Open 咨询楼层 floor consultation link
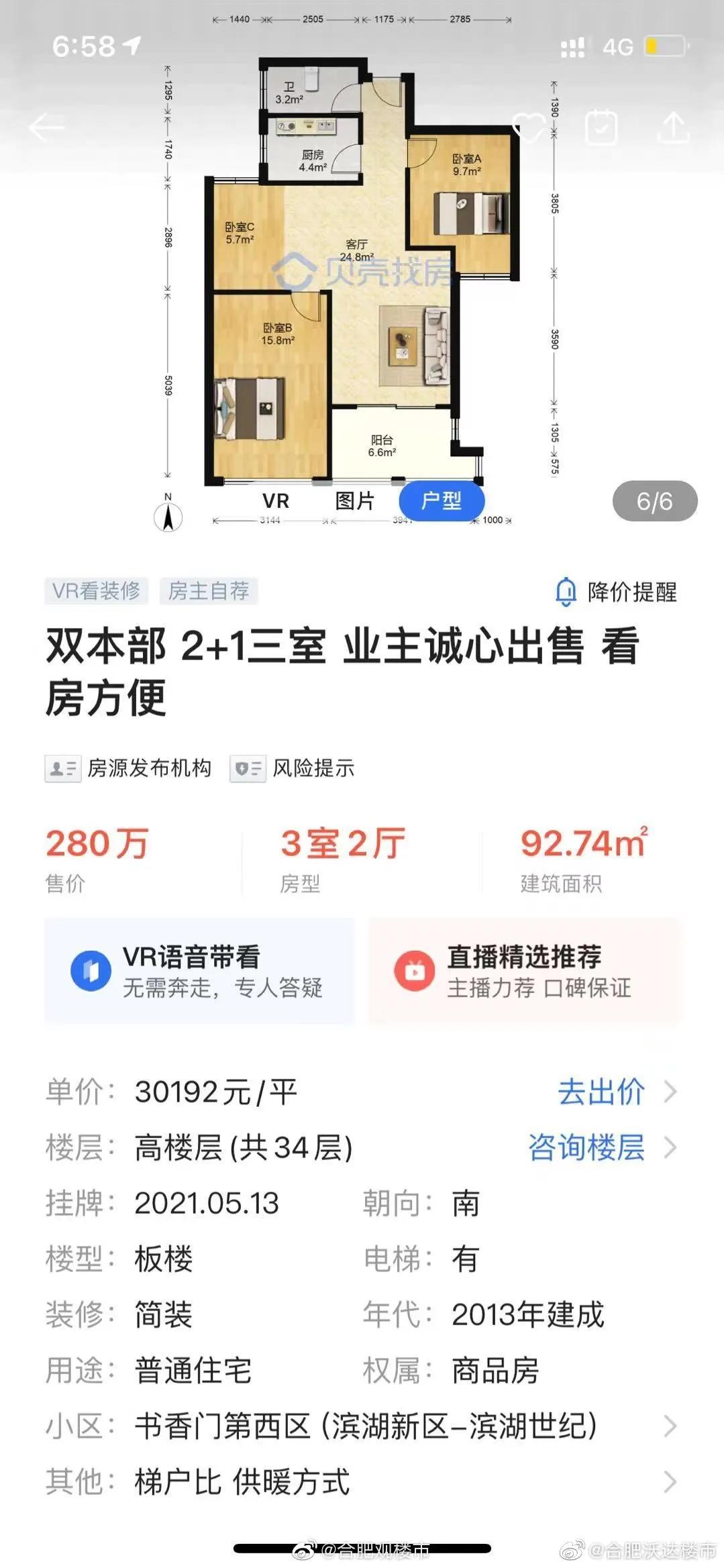The image size is (724, 1568). point(588,1148)
